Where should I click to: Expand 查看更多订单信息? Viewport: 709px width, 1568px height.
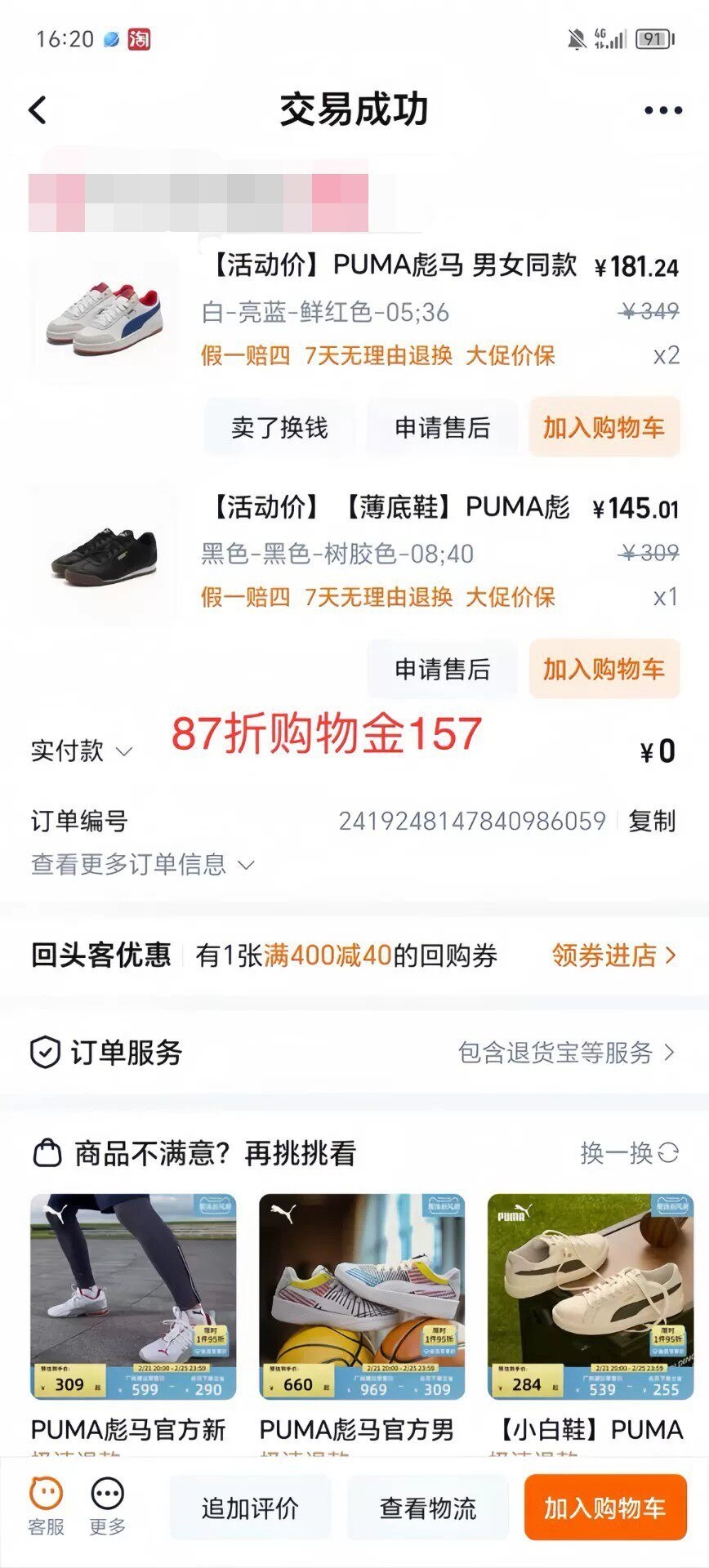click(143, 864)
